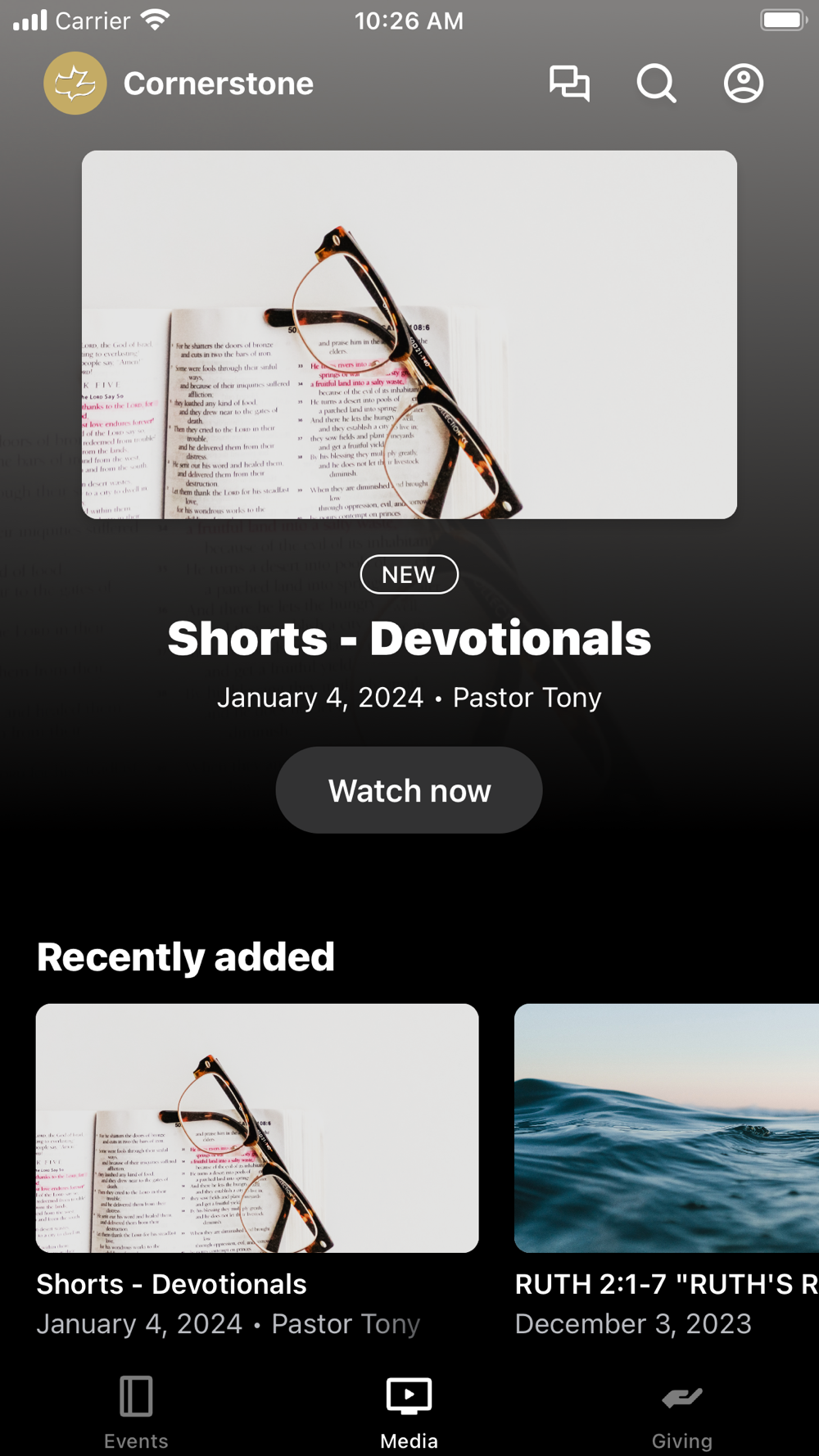Open the search icon
The height and width of the screenshot is (1456, 819).
(x=657, y=84)
